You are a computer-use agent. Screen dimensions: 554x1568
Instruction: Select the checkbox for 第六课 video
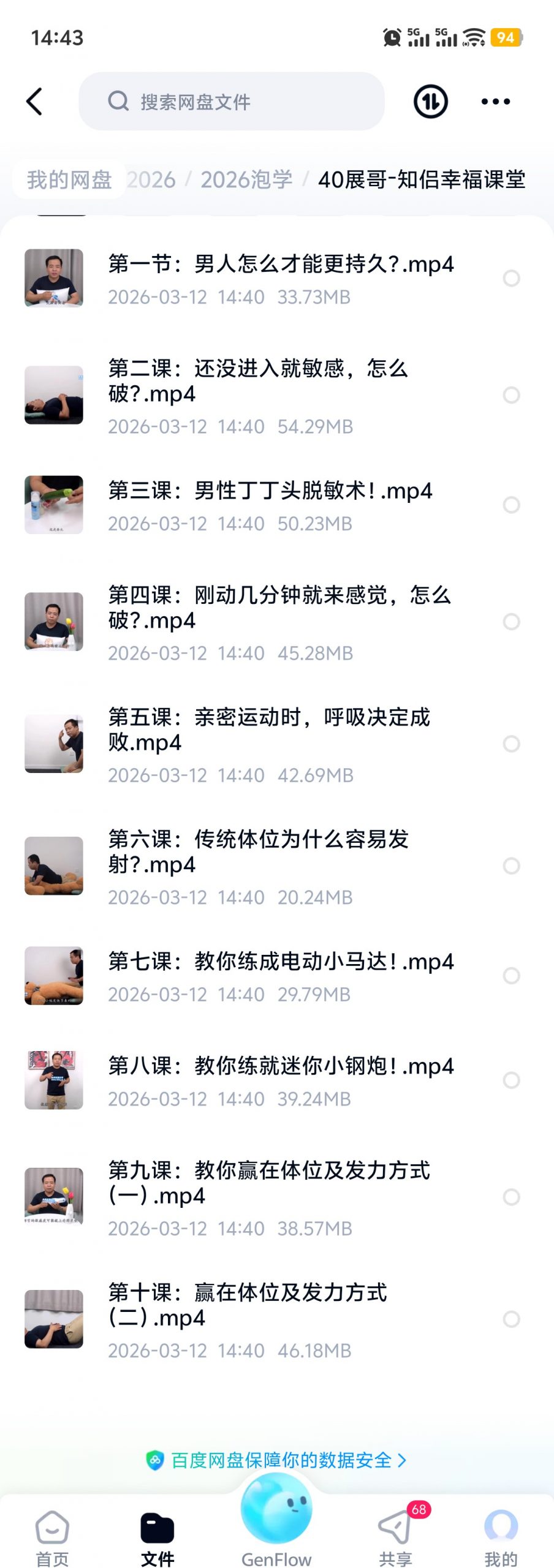tap(511, 866)
